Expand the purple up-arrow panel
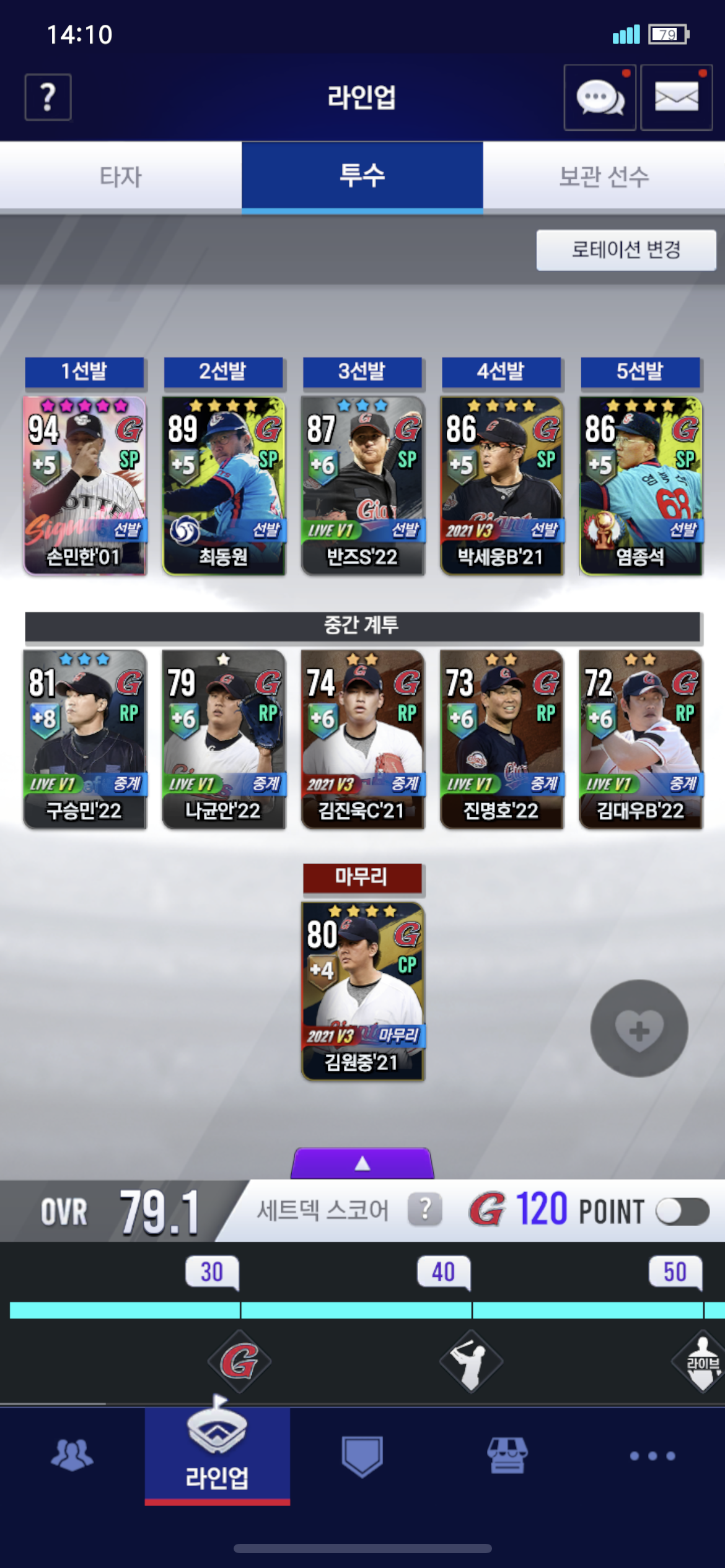Screen dimensions: 725x1568 362,1163
